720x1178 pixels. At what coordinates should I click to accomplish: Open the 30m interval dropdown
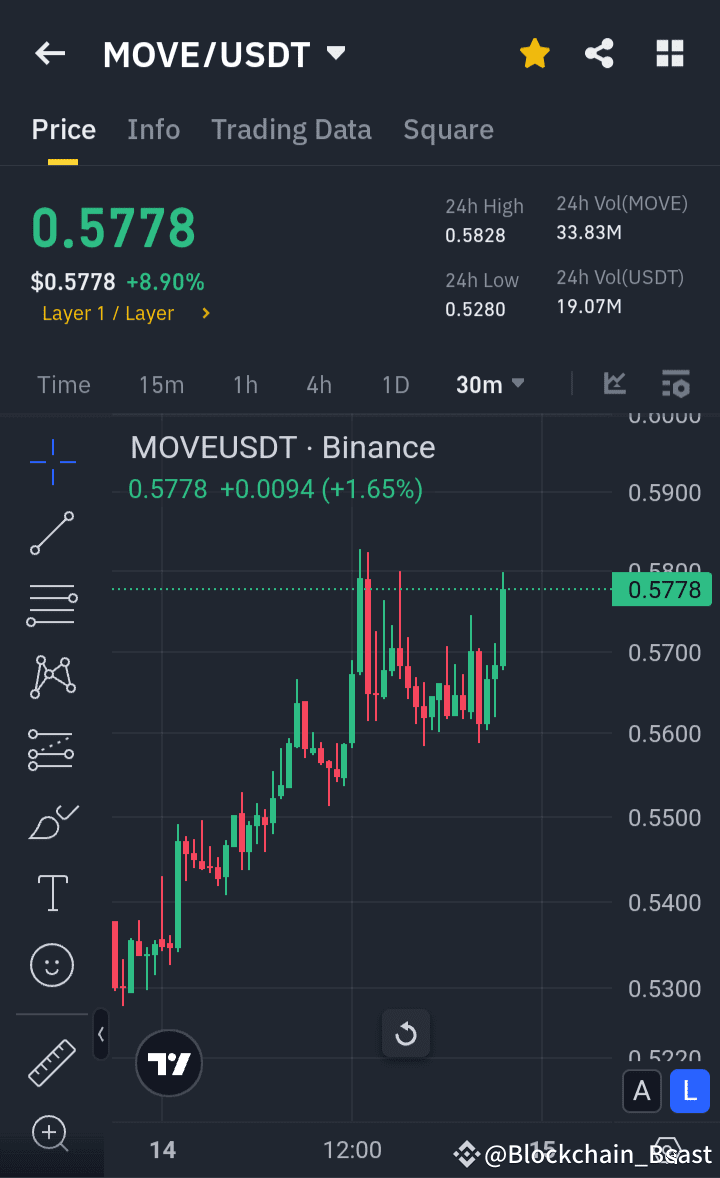tap(490, 383)
